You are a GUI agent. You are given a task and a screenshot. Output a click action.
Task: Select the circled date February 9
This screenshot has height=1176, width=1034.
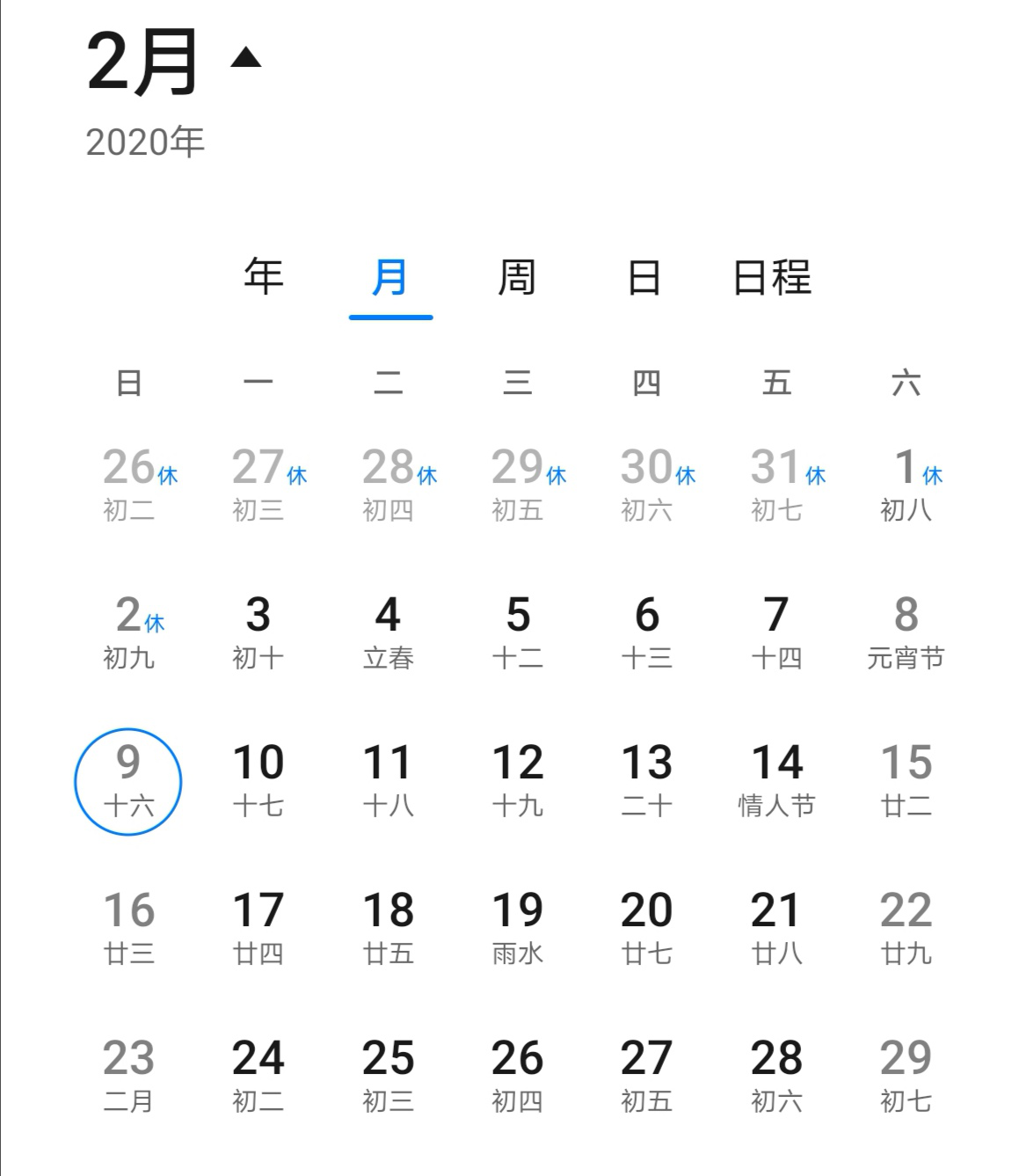pyautogui.click(x=128, y=780)
